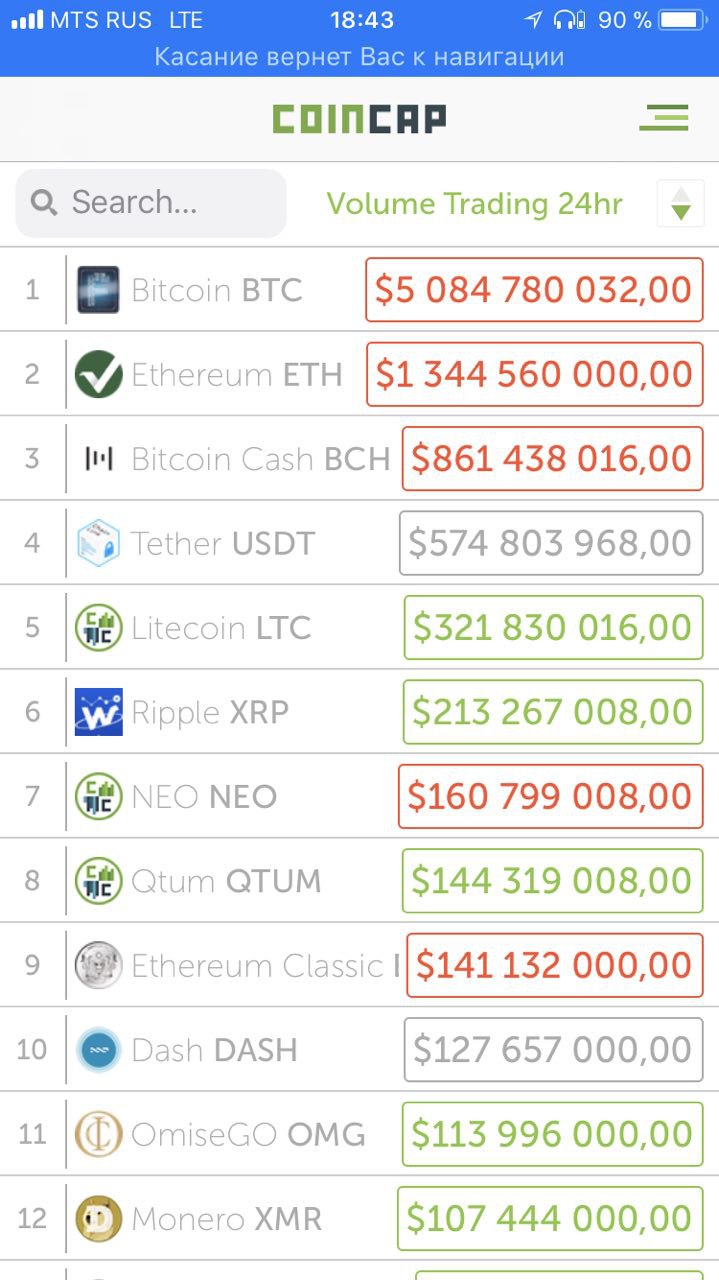Viewport: 719px width, 1280px height.
Task: Open OmiseGO OMG
Action: click(359, 1133)
